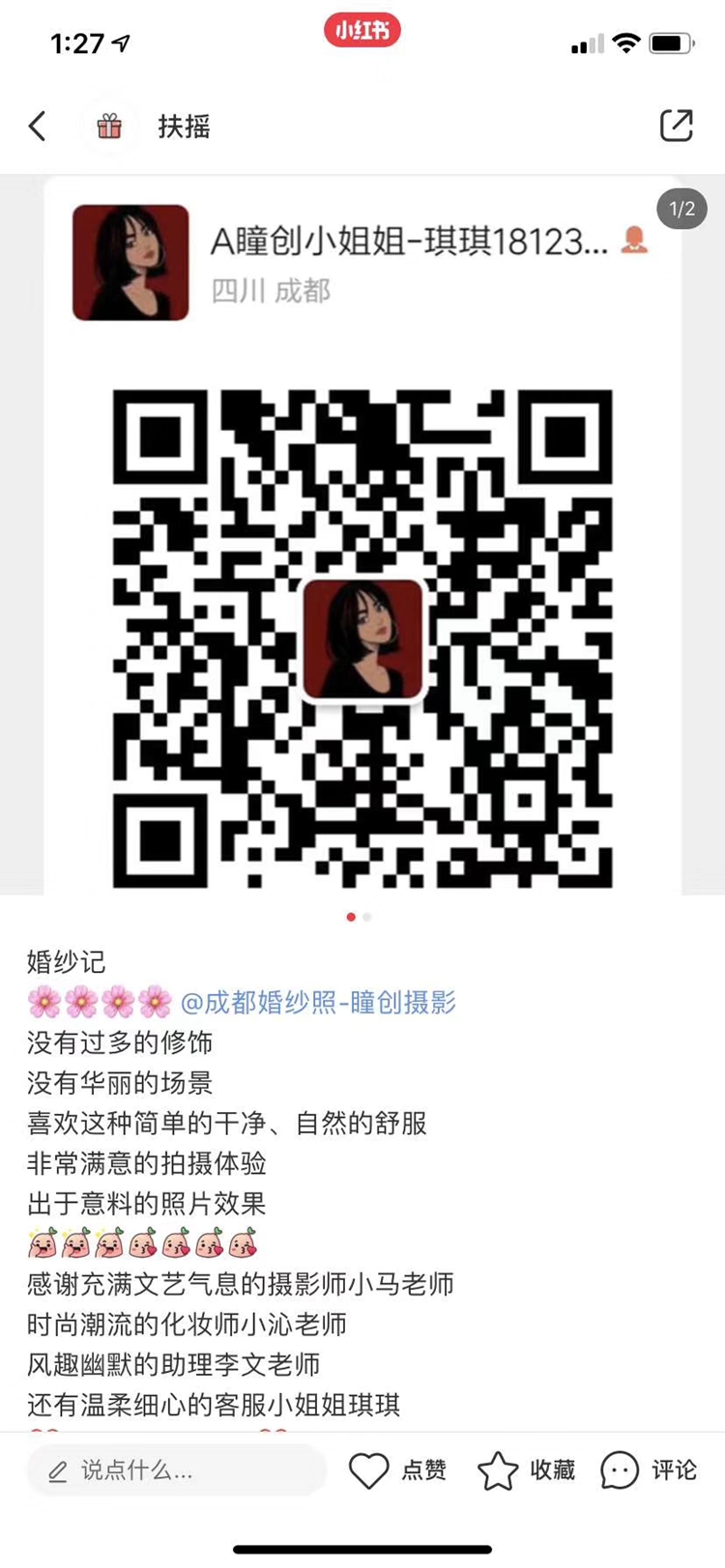Share this post via top-right icon
This screenshot has width=725, height=1568.
pyautogui.click(x=676, y=126)
